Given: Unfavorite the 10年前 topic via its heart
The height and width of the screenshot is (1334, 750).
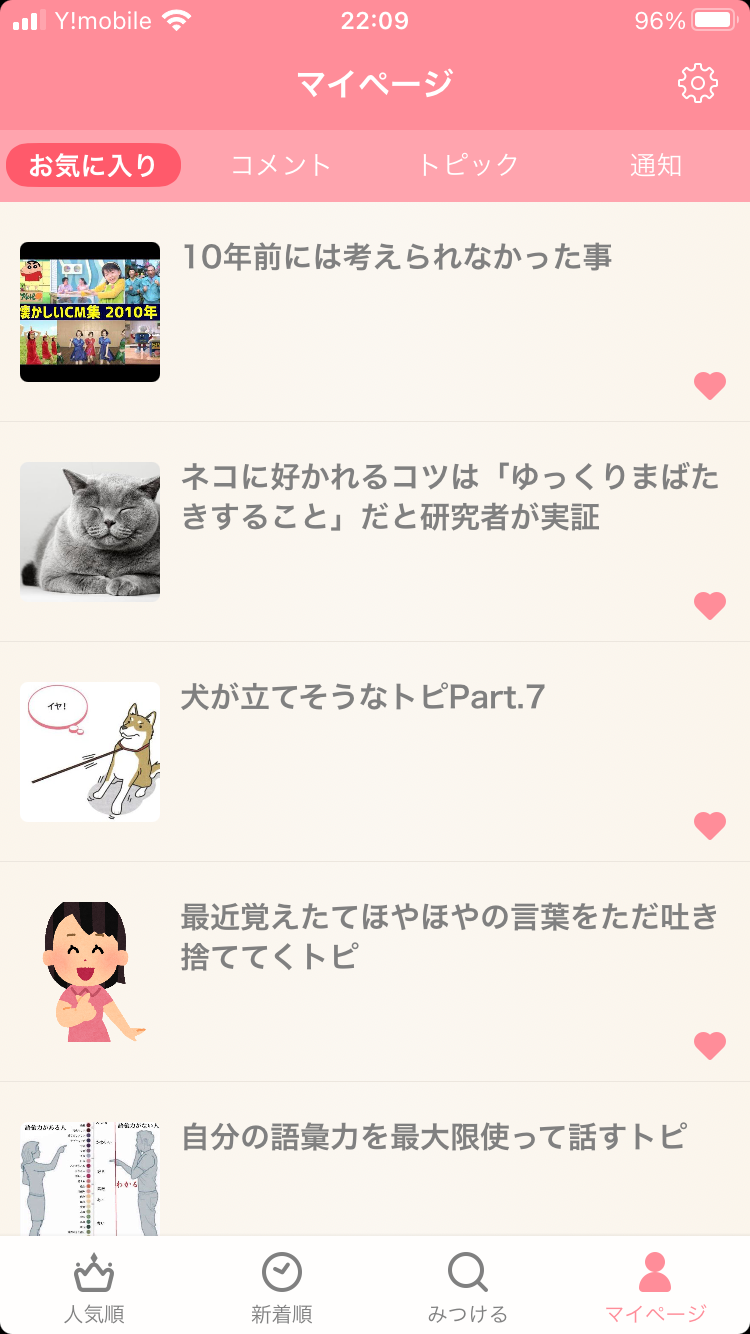Looking at the screenshot, I should click(710, 385).
